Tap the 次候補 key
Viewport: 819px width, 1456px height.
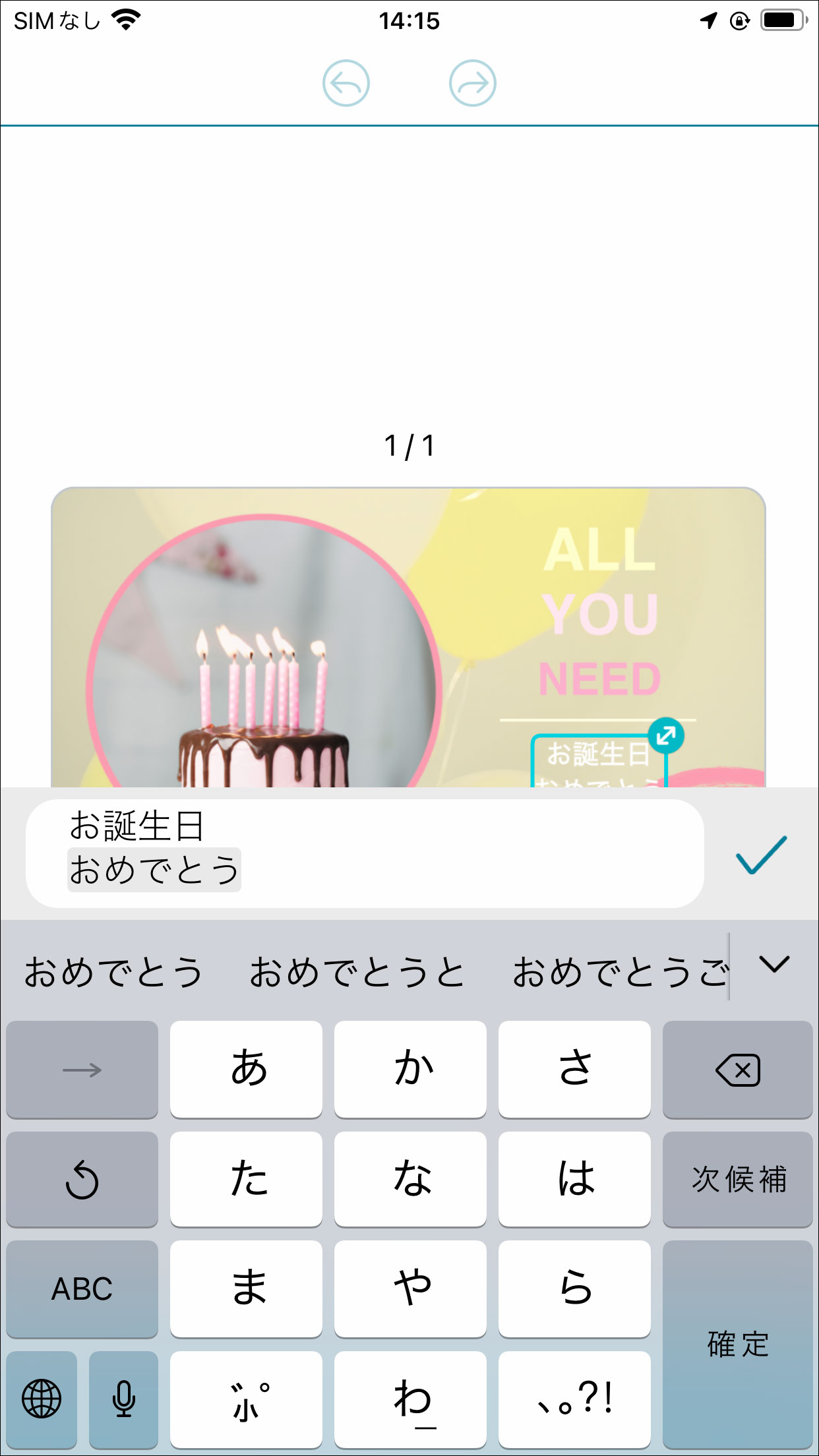[x=737, y=1179]
